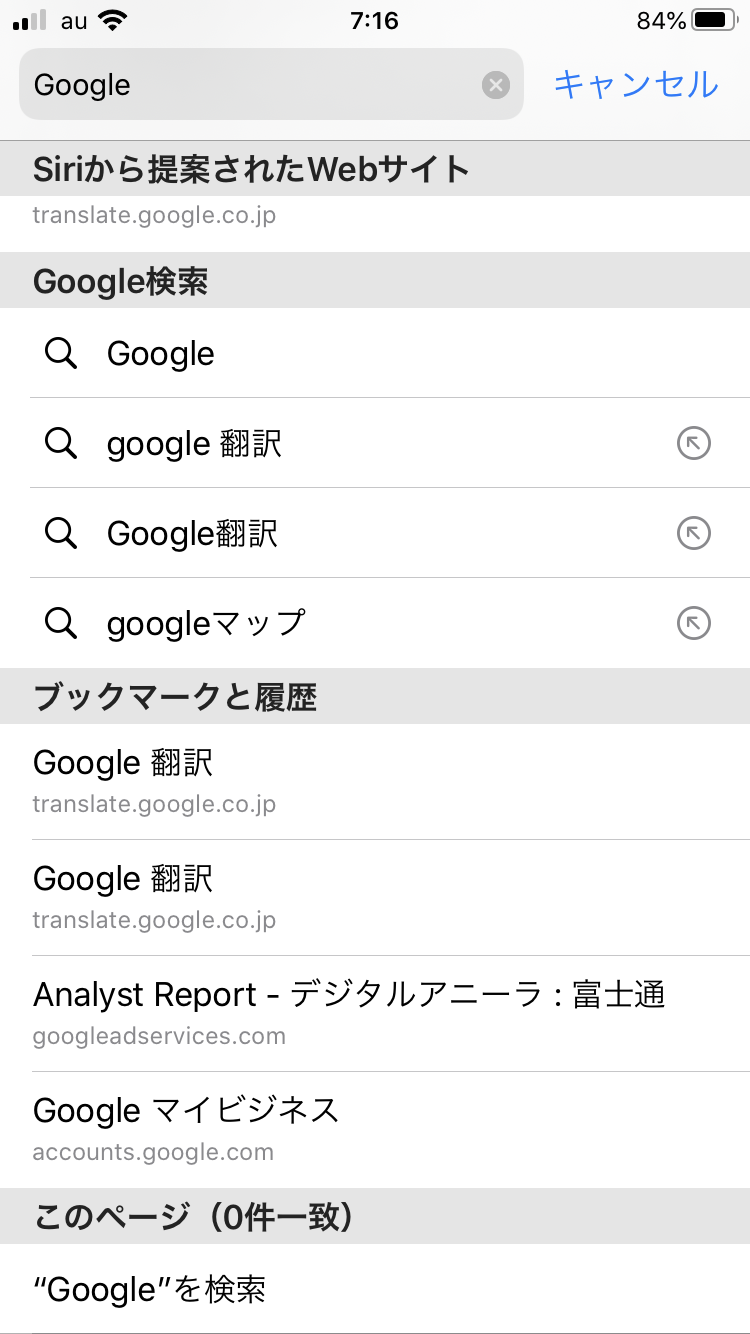
Task: Cancel the search with キャンセル
Action: point(636,84)
